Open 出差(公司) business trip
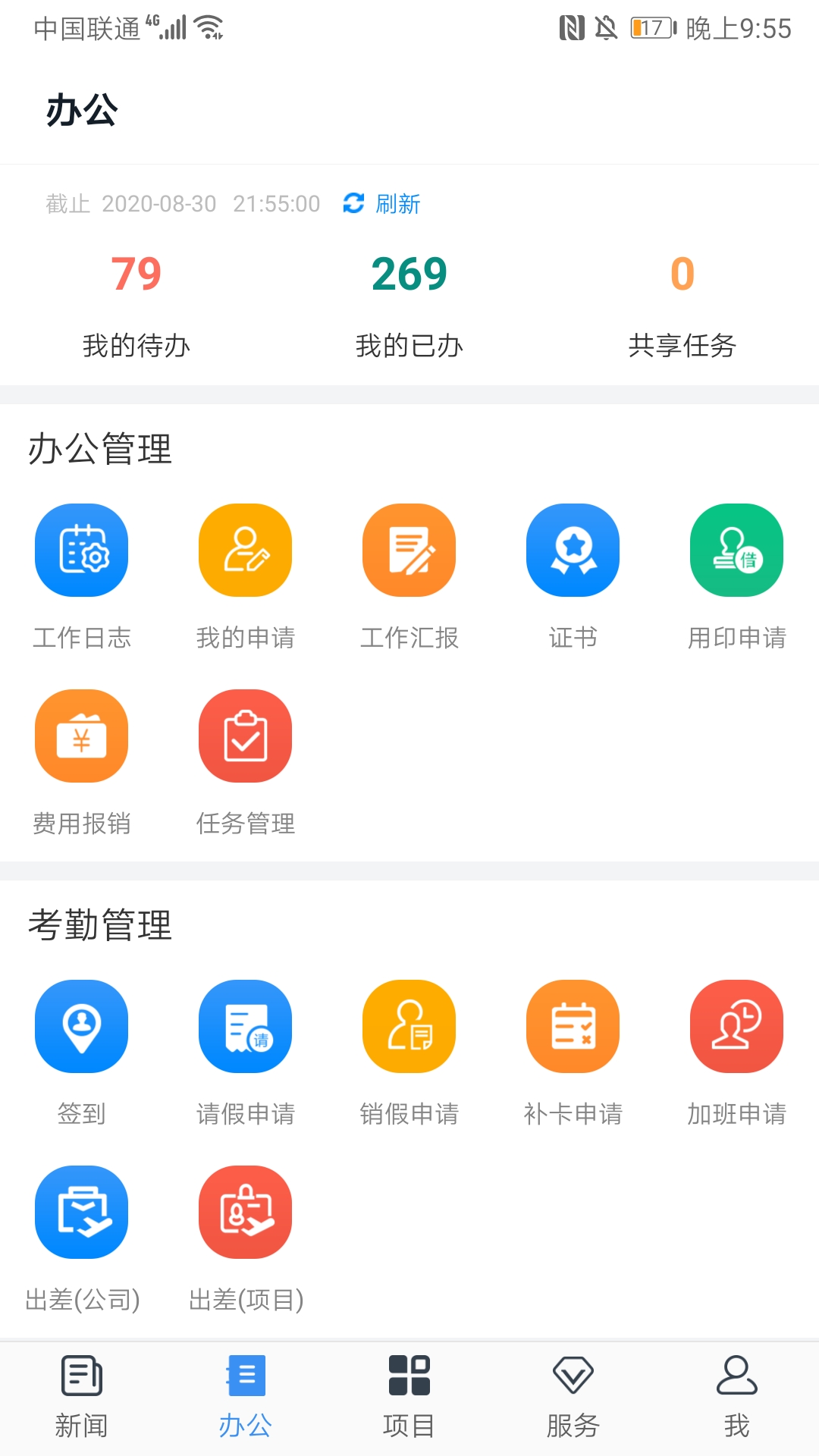The width and height of the screenshot is (819, 1456). click(82, 1213)
